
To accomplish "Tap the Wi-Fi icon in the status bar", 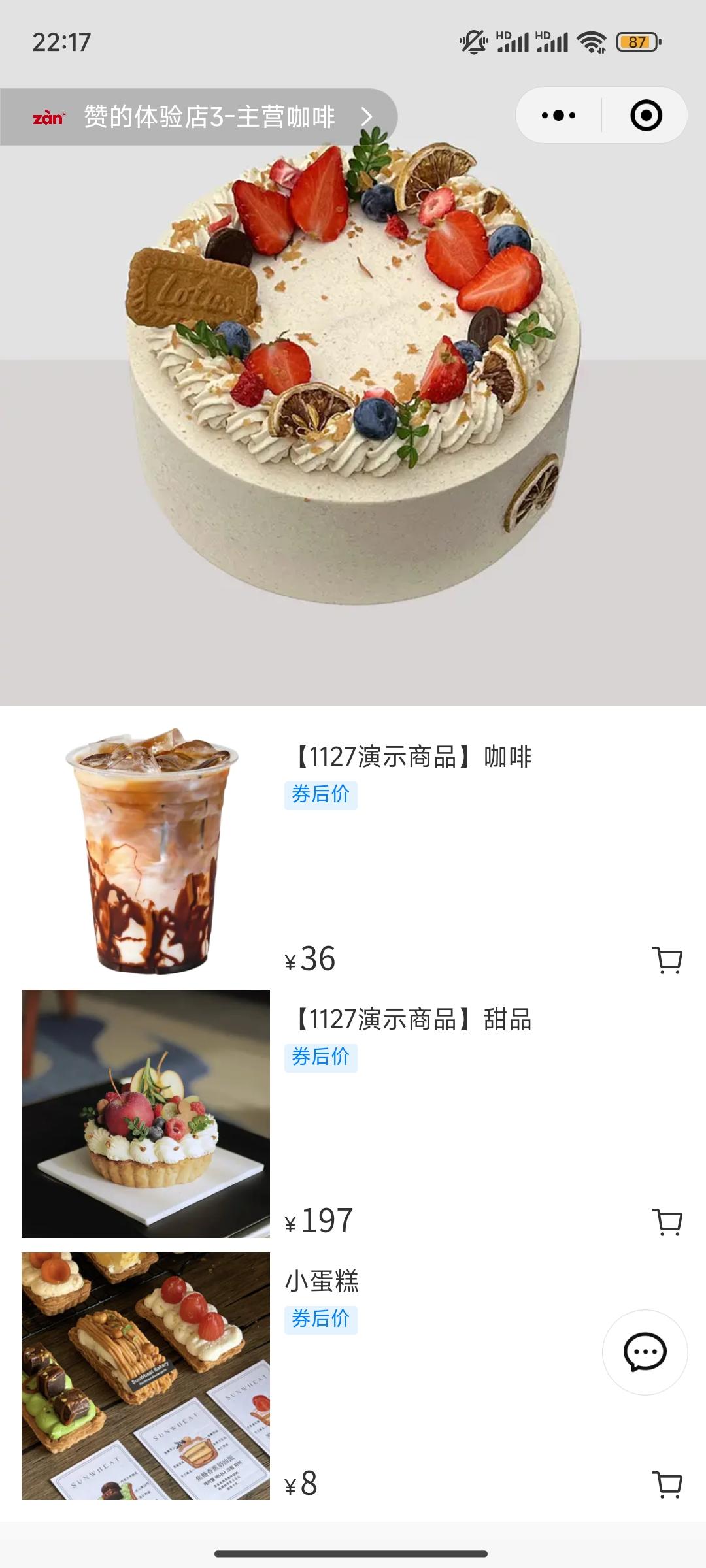I will (x=590, y=41).
